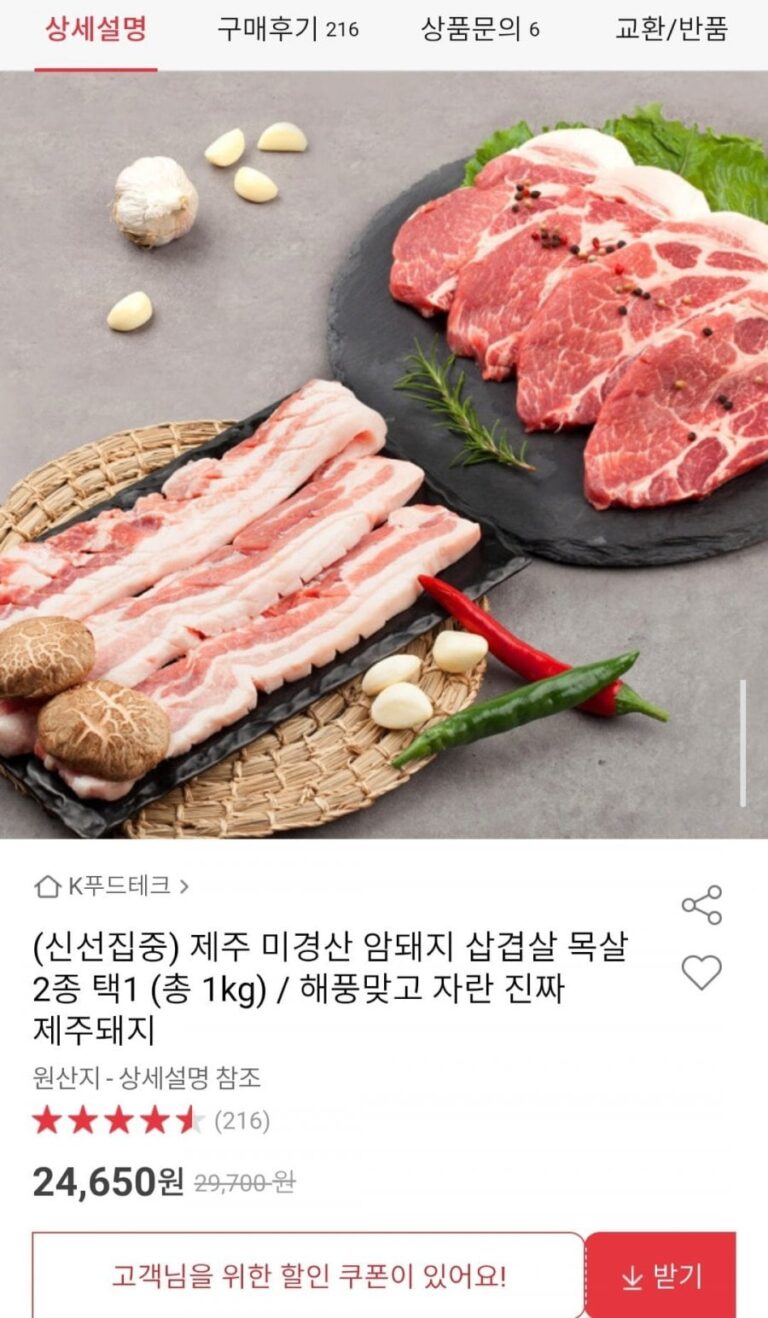Viewport: 768px width, 1318px height.
Task: Download the discount coupon with 받기
Action: [x=661, y=1276]
